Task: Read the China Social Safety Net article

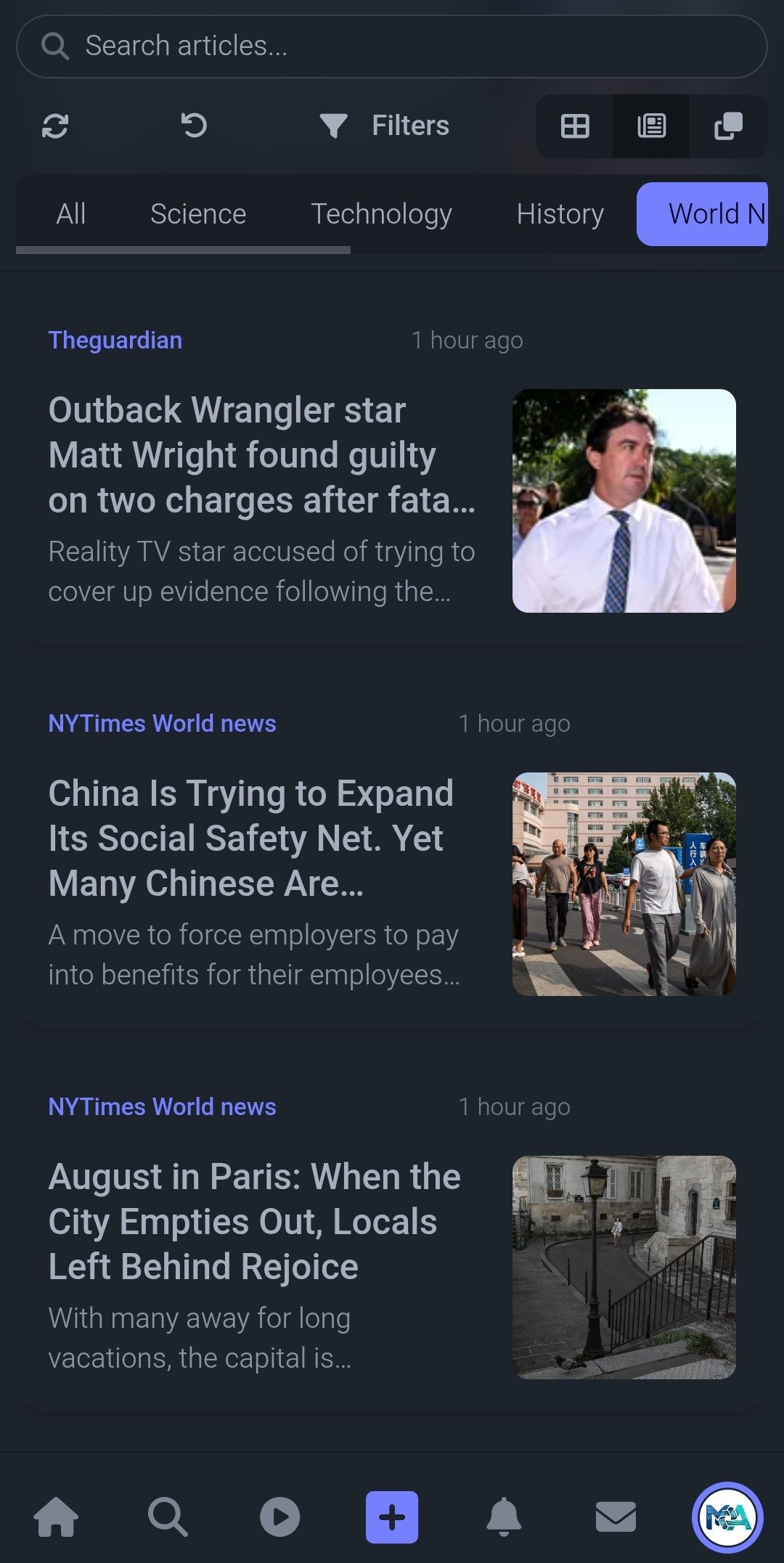Action: click(x=251, y=838)
